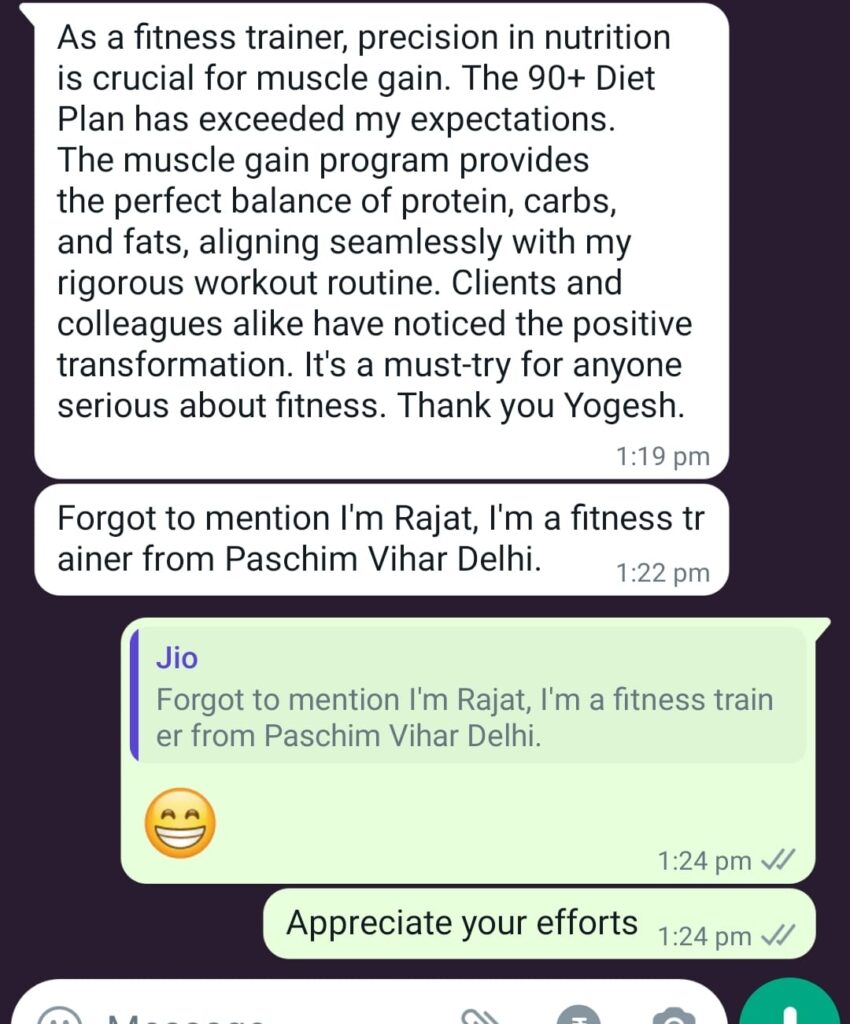Open the attachment paperclip
Screen dimensions: 850x1024
[x=480, y=1016]
